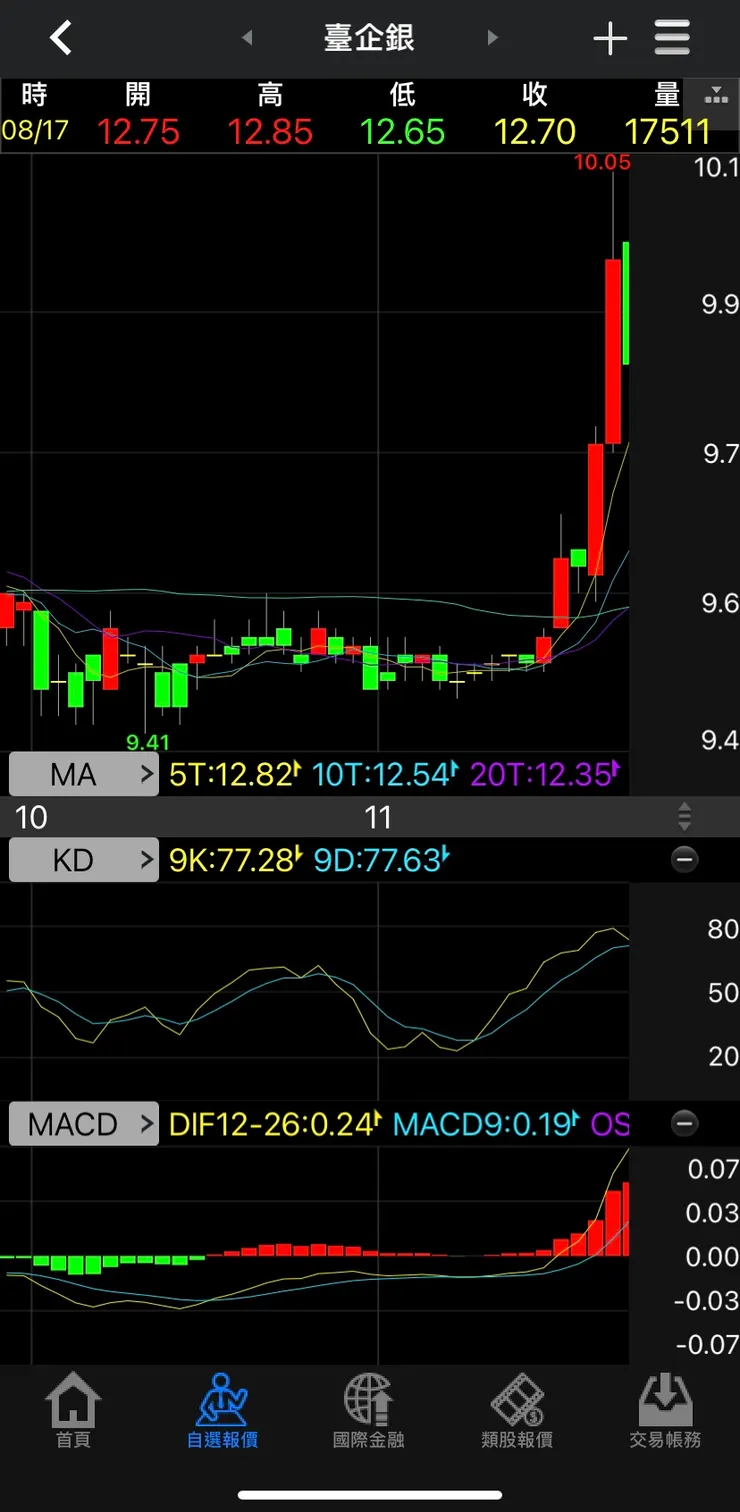The width and height of the screenshot is (740, 1512).
Task: Switch to the 類股報價 tab
Action: [x=517, y=1411]
